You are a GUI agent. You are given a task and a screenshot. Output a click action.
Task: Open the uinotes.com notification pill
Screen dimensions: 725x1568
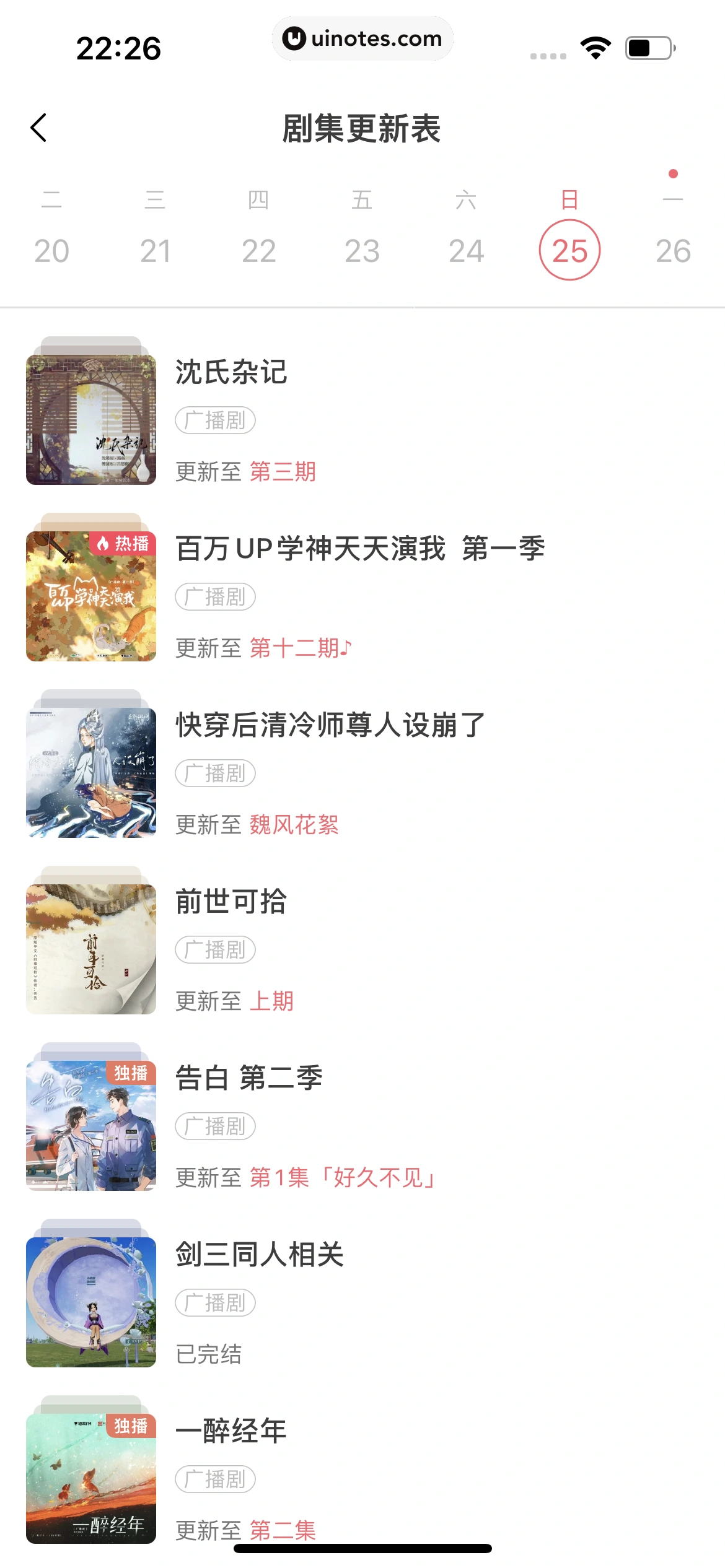362,38
